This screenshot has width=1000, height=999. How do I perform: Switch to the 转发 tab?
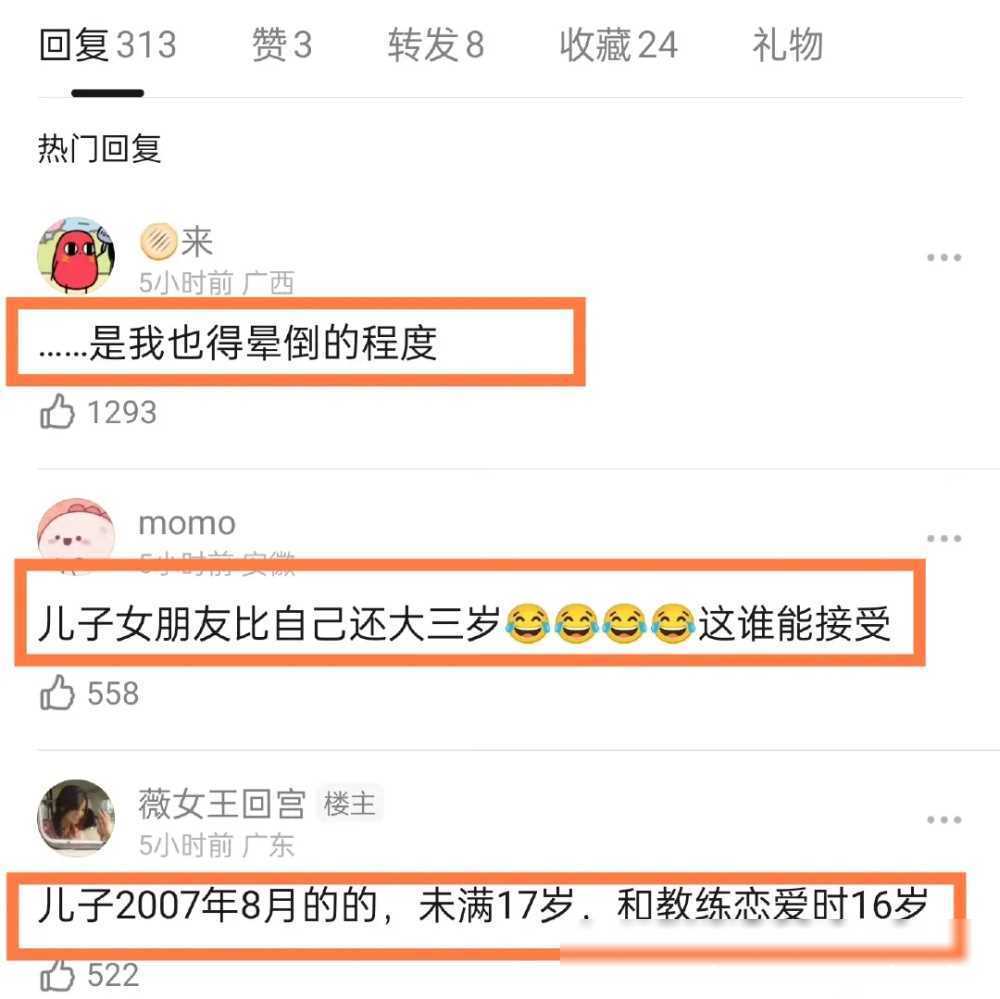click(x=435, y=45)
